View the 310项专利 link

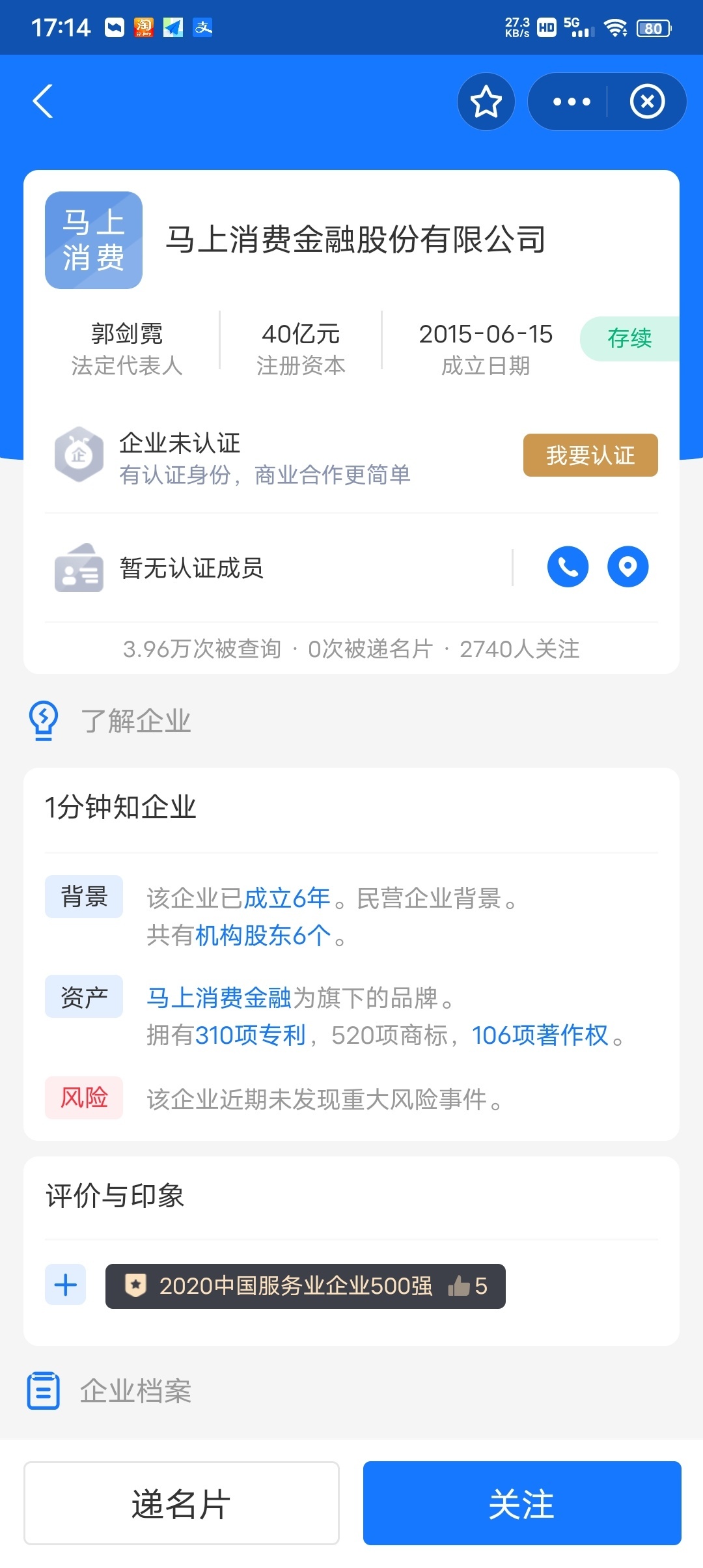[x=251, y=1035]
